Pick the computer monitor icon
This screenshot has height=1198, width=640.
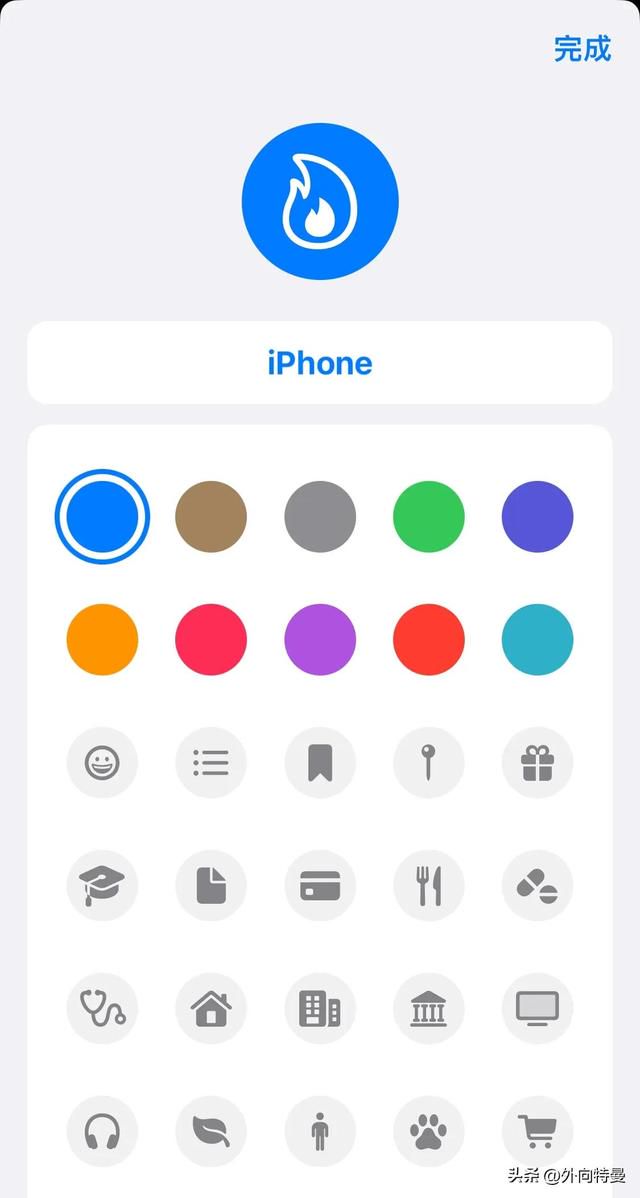(538, 1009)
